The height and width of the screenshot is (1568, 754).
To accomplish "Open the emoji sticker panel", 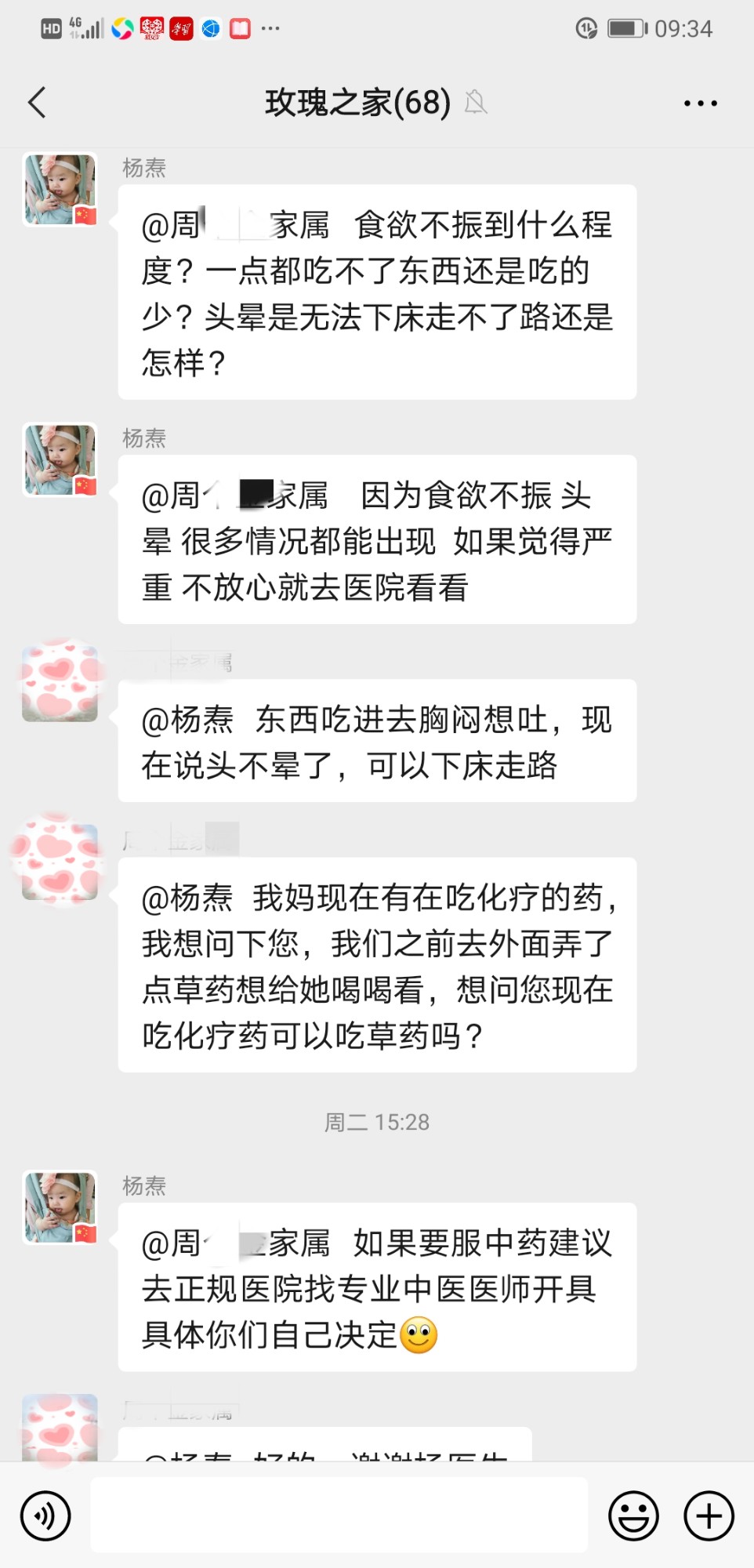I will click(633, 1515).
